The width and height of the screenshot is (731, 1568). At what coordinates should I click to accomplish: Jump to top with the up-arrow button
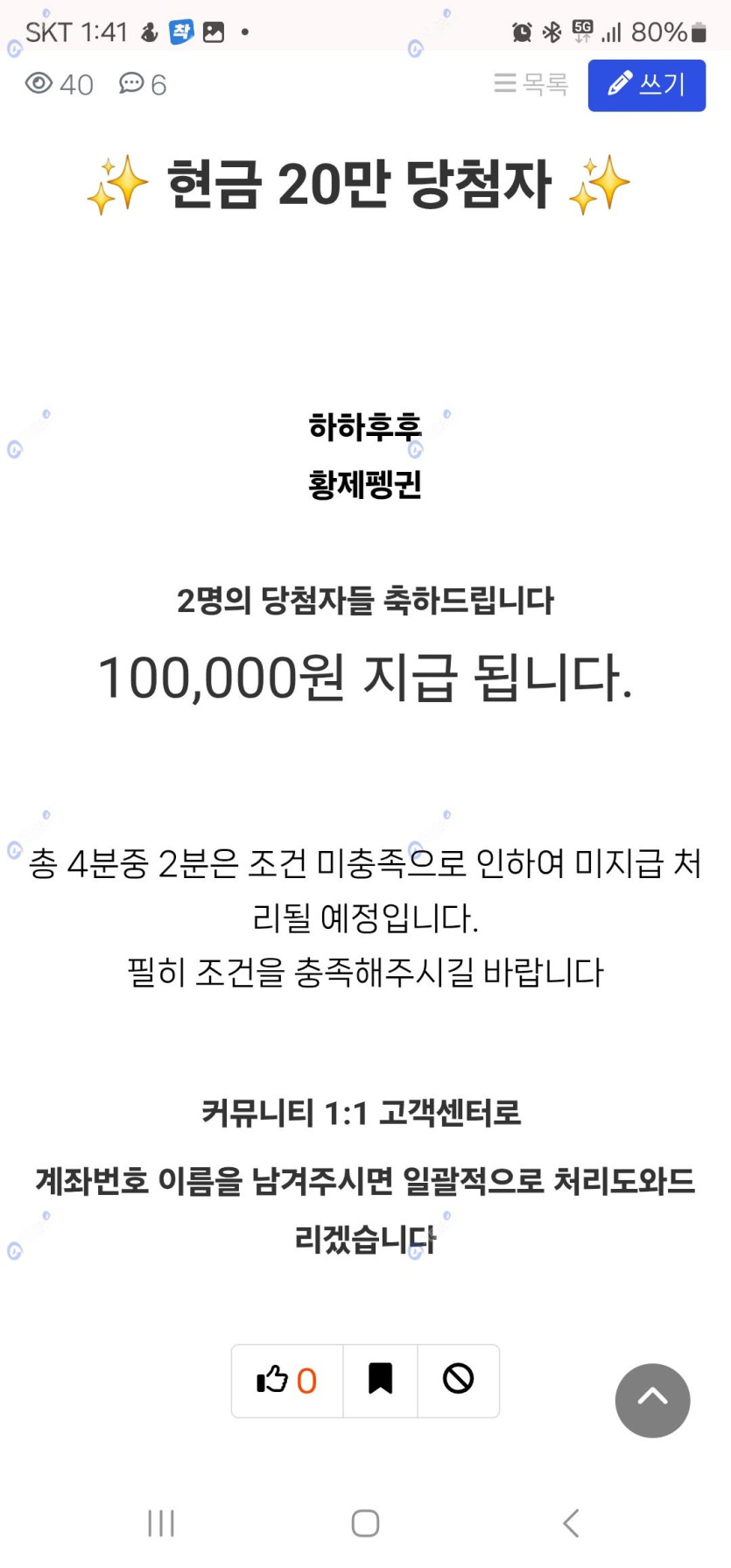click(x=652, y=1400)
